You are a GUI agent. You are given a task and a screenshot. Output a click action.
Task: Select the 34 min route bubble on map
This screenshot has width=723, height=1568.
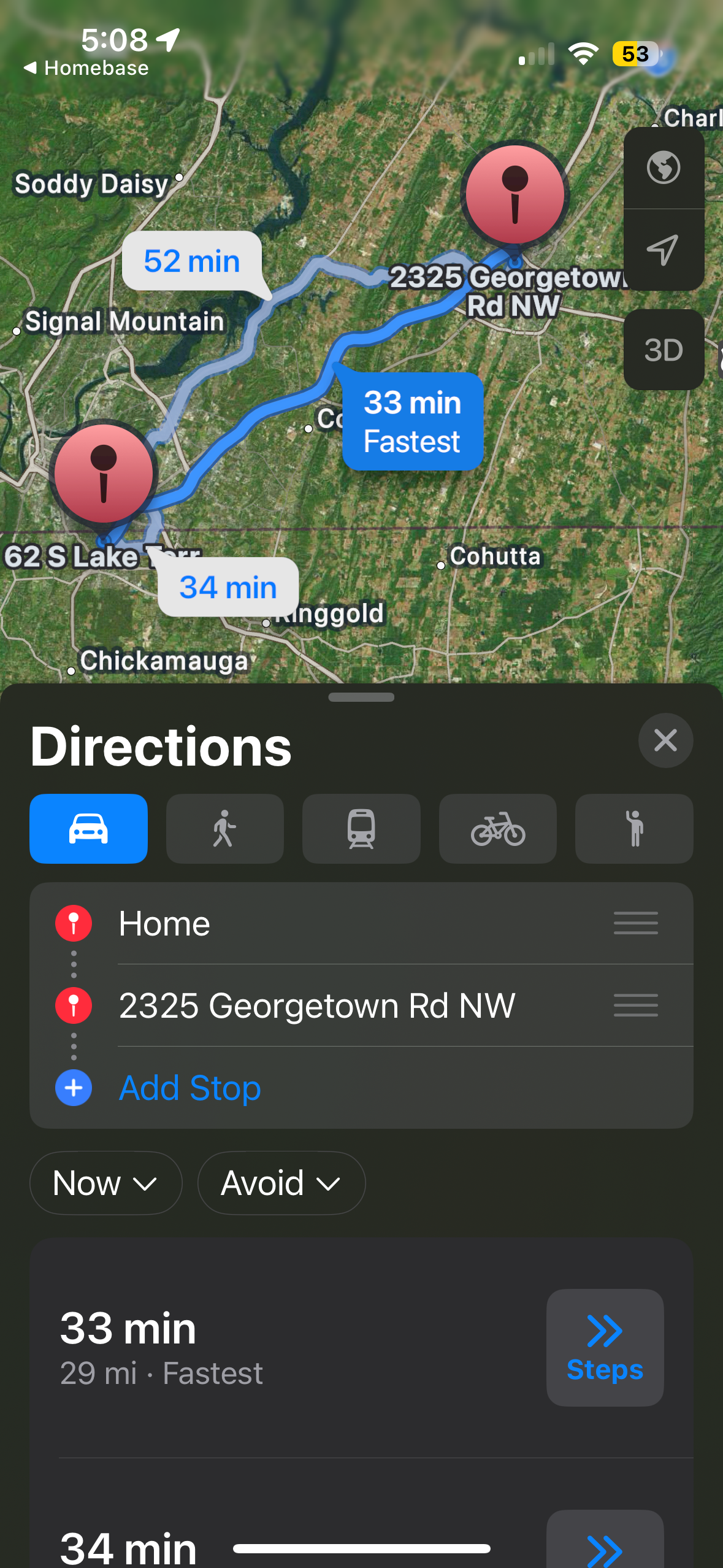(228, 587)
